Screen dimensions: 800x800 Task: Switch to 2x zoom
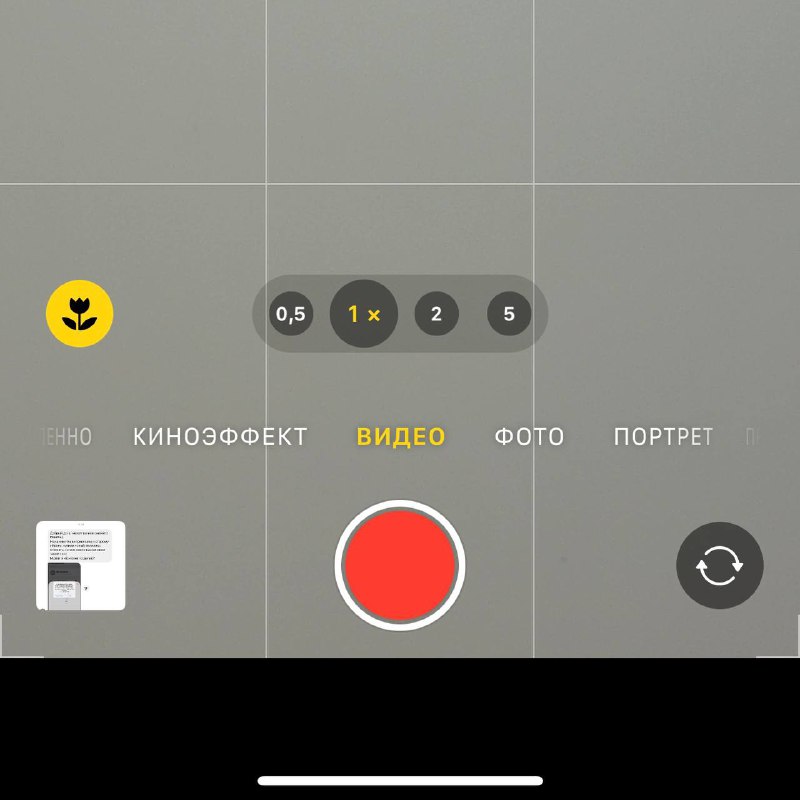436,314
